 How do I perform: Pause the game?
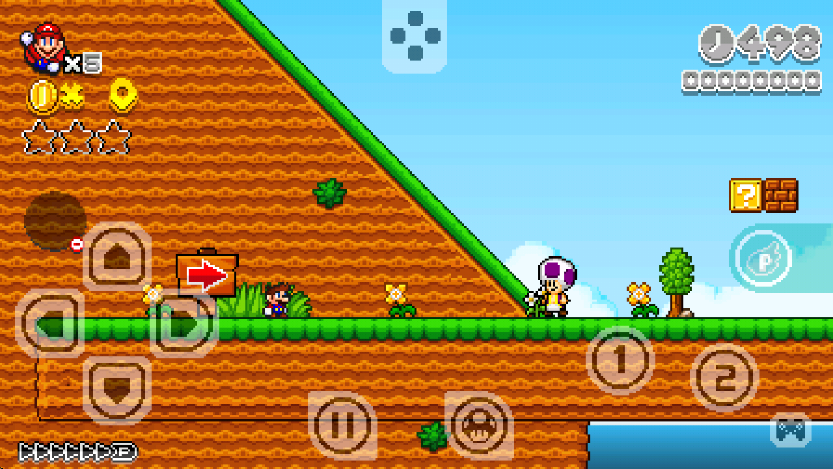[x=343, y=424]
